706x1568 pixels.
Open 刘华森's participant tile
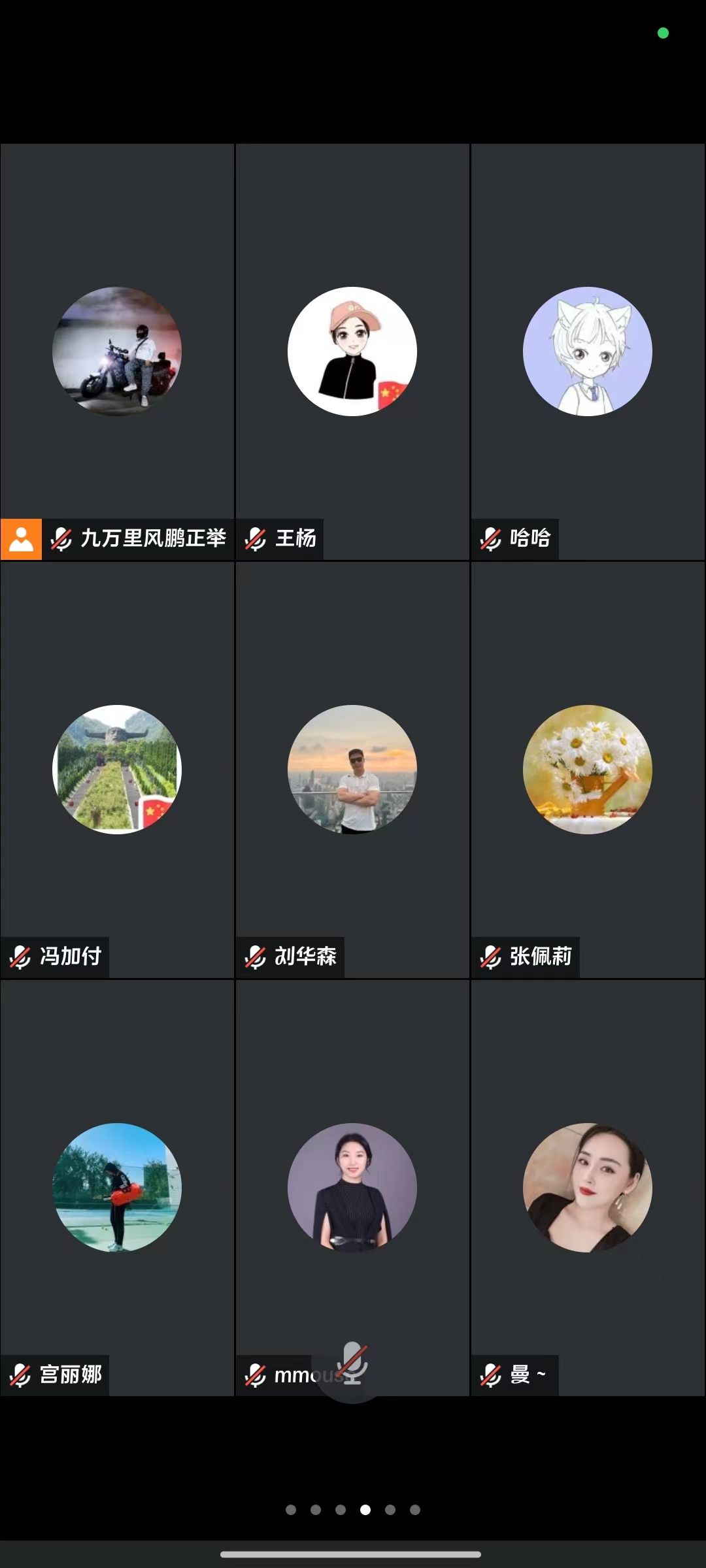point(352,770)
